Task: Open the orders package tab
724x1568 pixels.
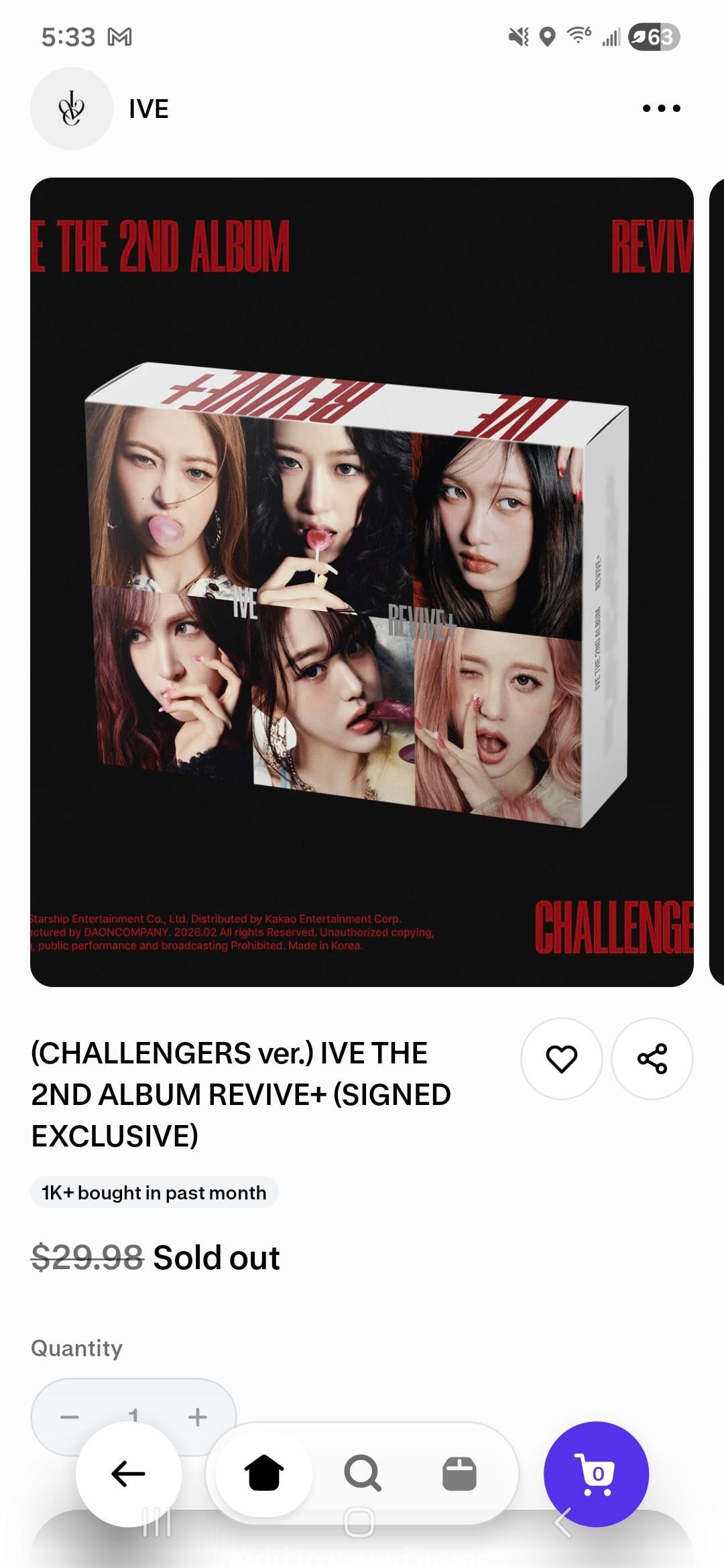Action: click(x=460, y=1474)
